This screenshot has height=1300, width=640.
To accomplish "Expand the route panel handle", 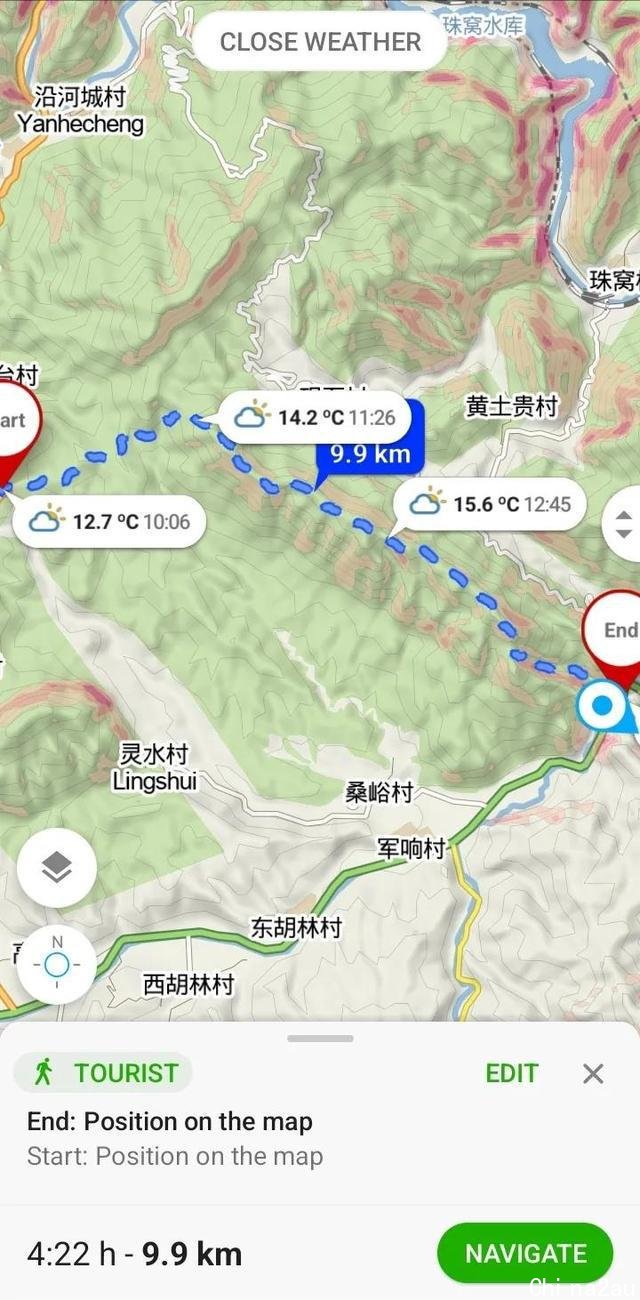I will (320, 1038).
